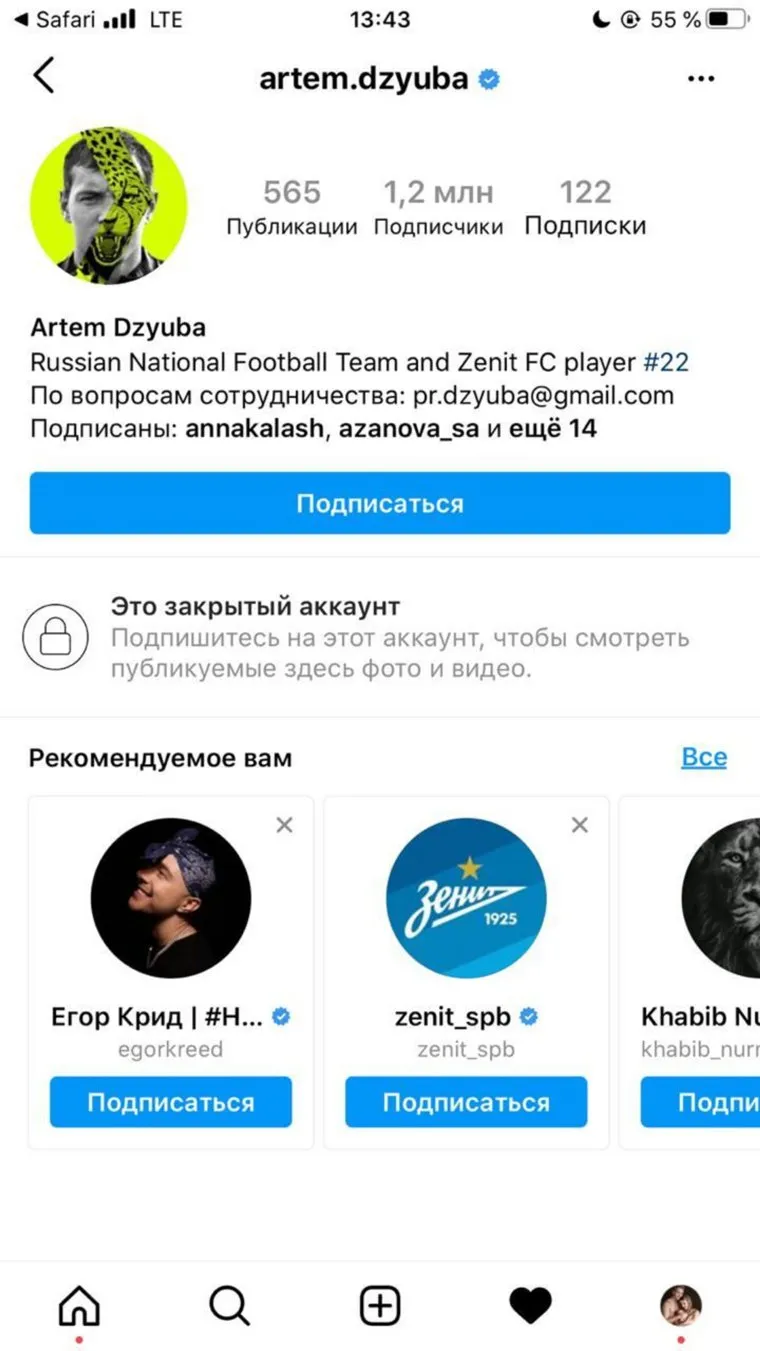The image size is (760, 1351).
Task: Open the Activity heart tab
Action: pos(530,1305)
